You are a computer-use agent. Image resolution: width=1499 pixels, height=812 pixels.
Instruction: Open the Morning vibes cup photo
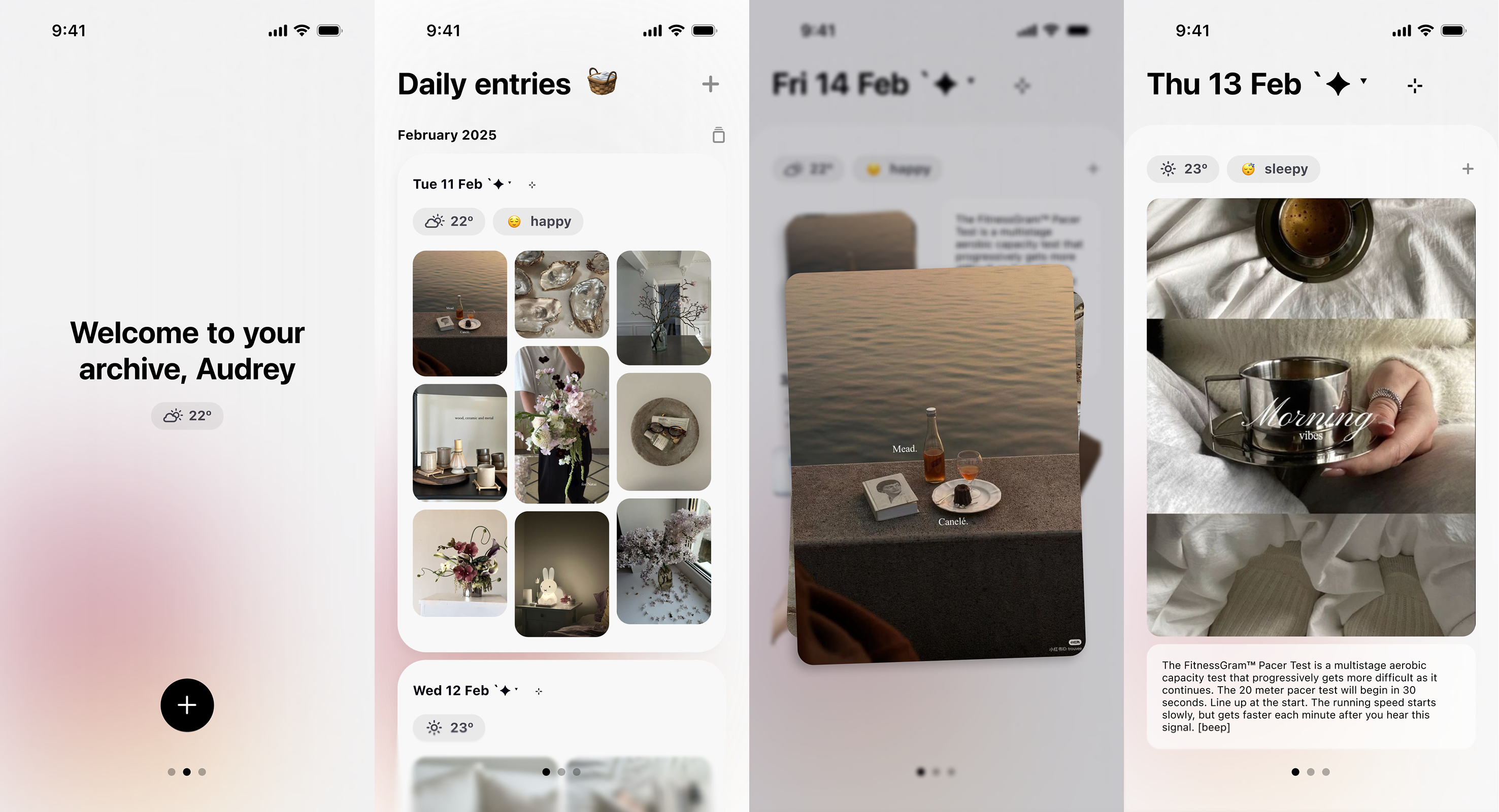(1311, 417)
